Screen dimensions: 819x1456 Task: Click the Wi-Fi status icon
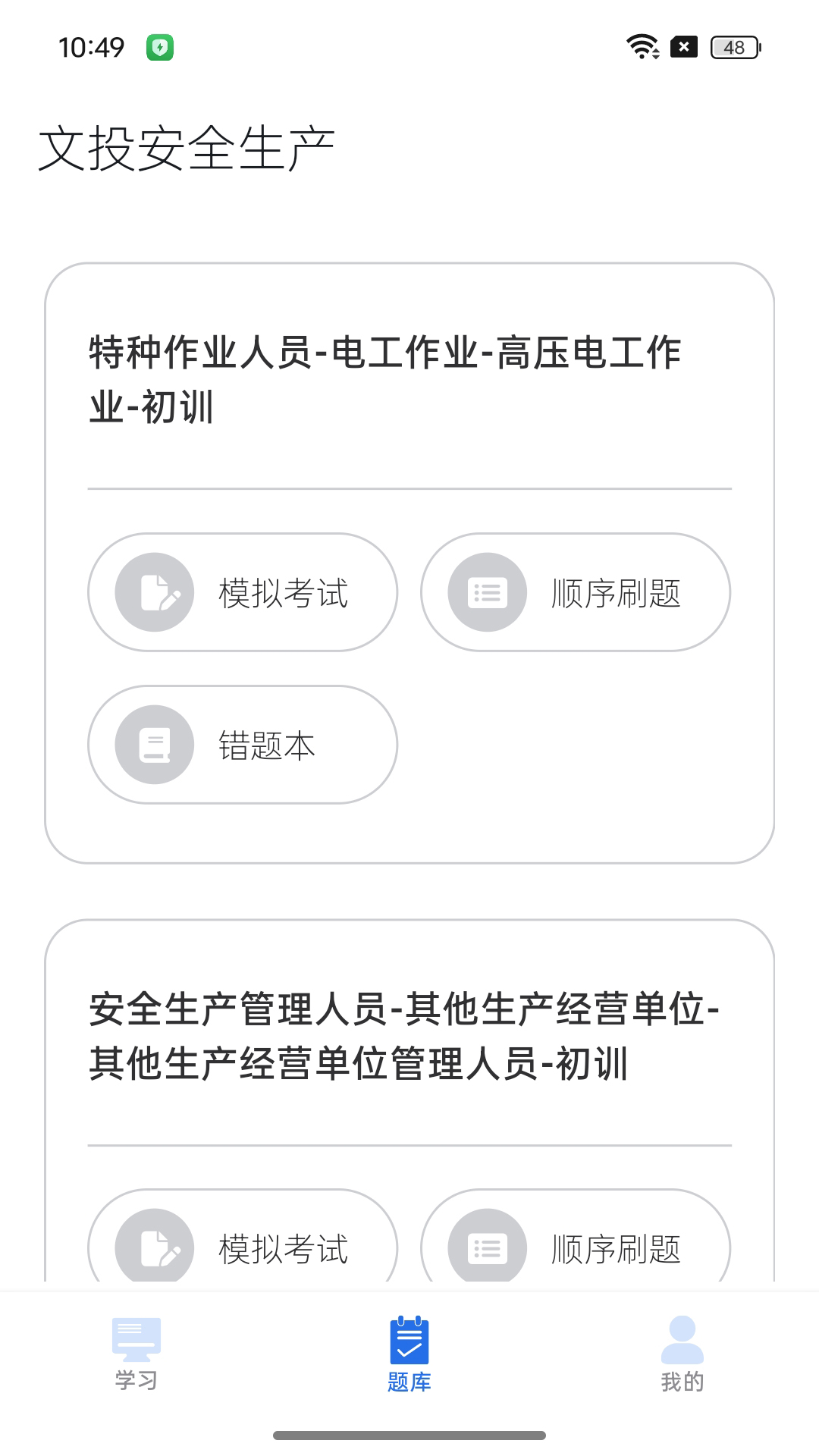point(642,46)
